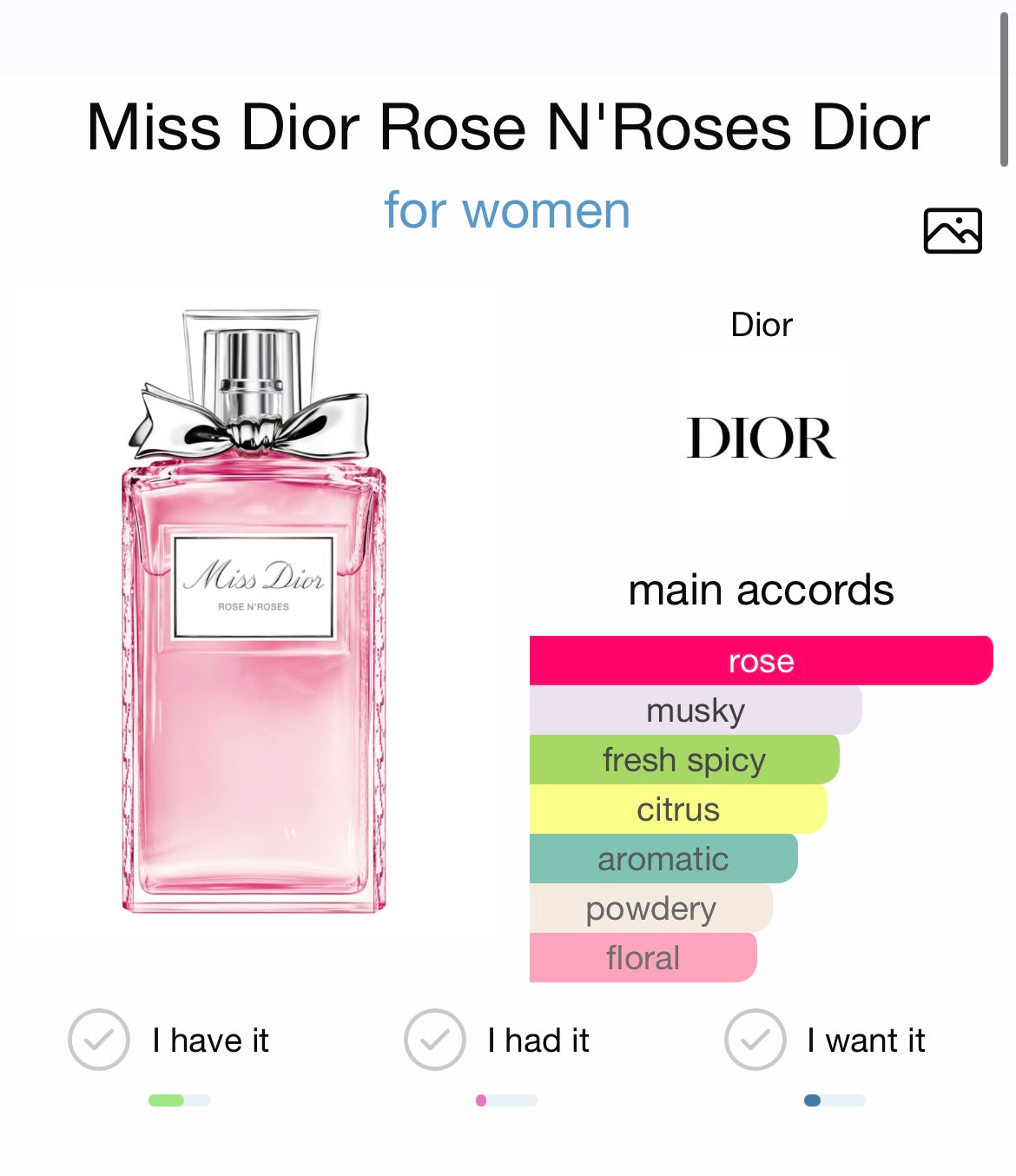
Task: Tap the "for women" link
Action: click(507, 210)
